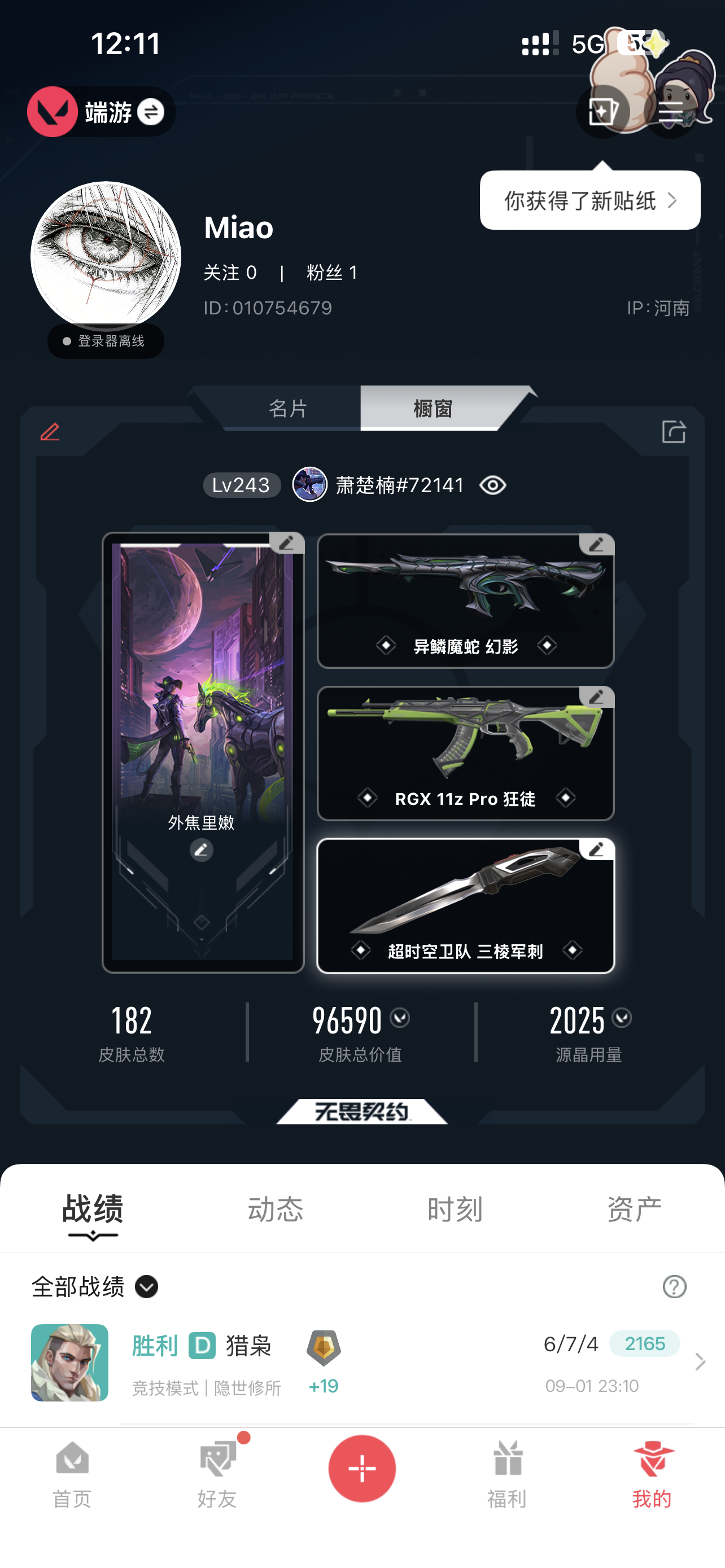Go to the 福利 tab
This screenshot has width=725, height=1568.
(x=507, y=1474)
